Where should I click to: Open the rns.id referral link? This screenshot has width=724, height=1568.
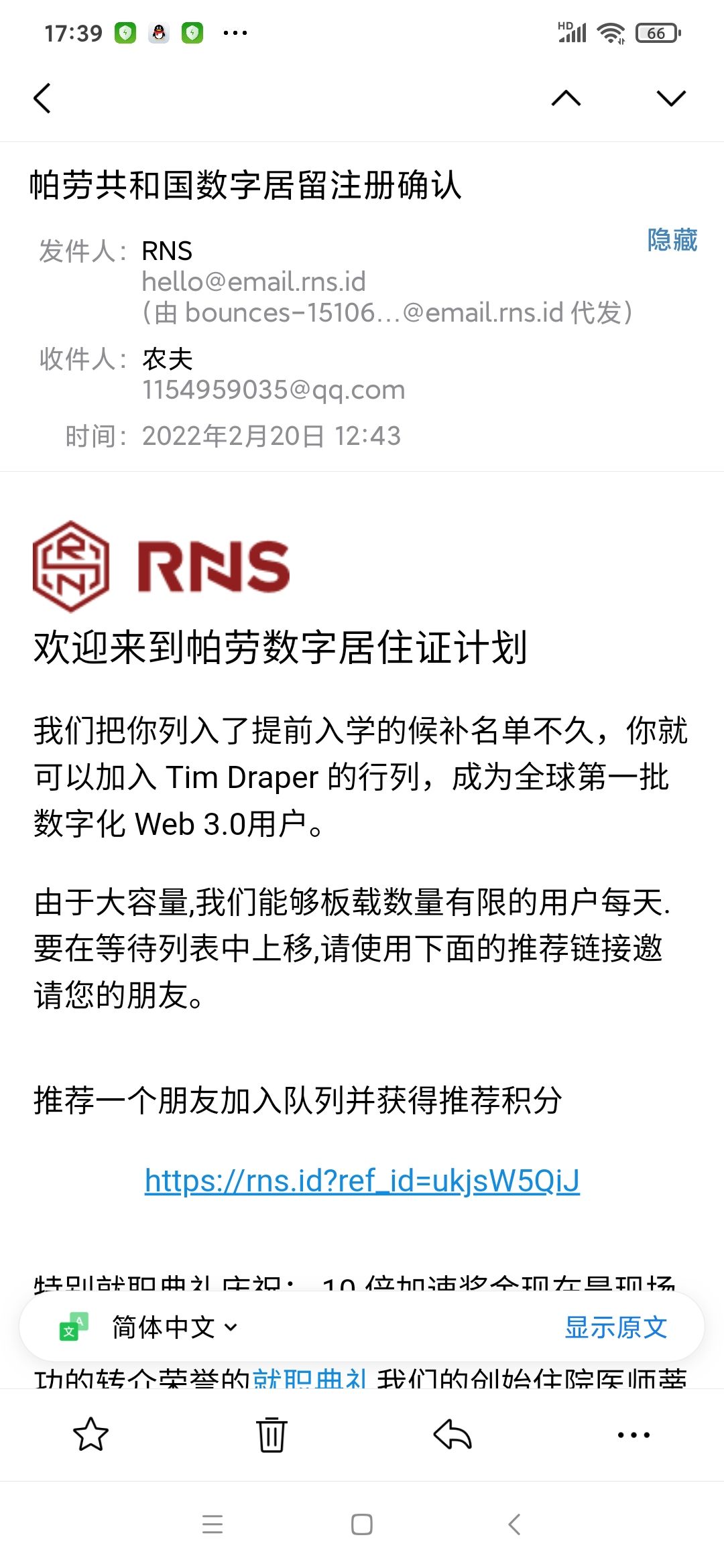pos(362,1181)
